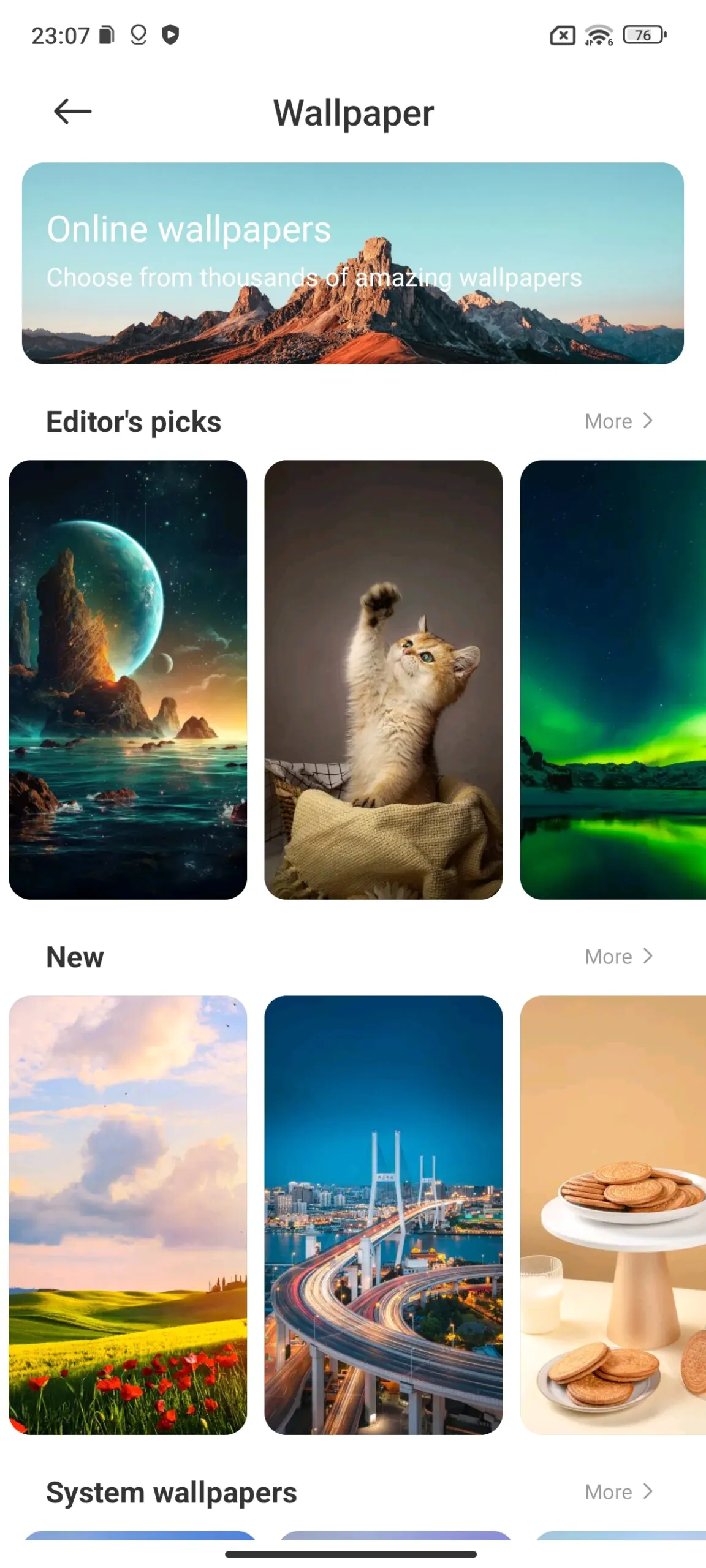This screenshot has height=1568, width=706.
Task: Select the city bridge night wallpaper
Action: coord(383,1215)
